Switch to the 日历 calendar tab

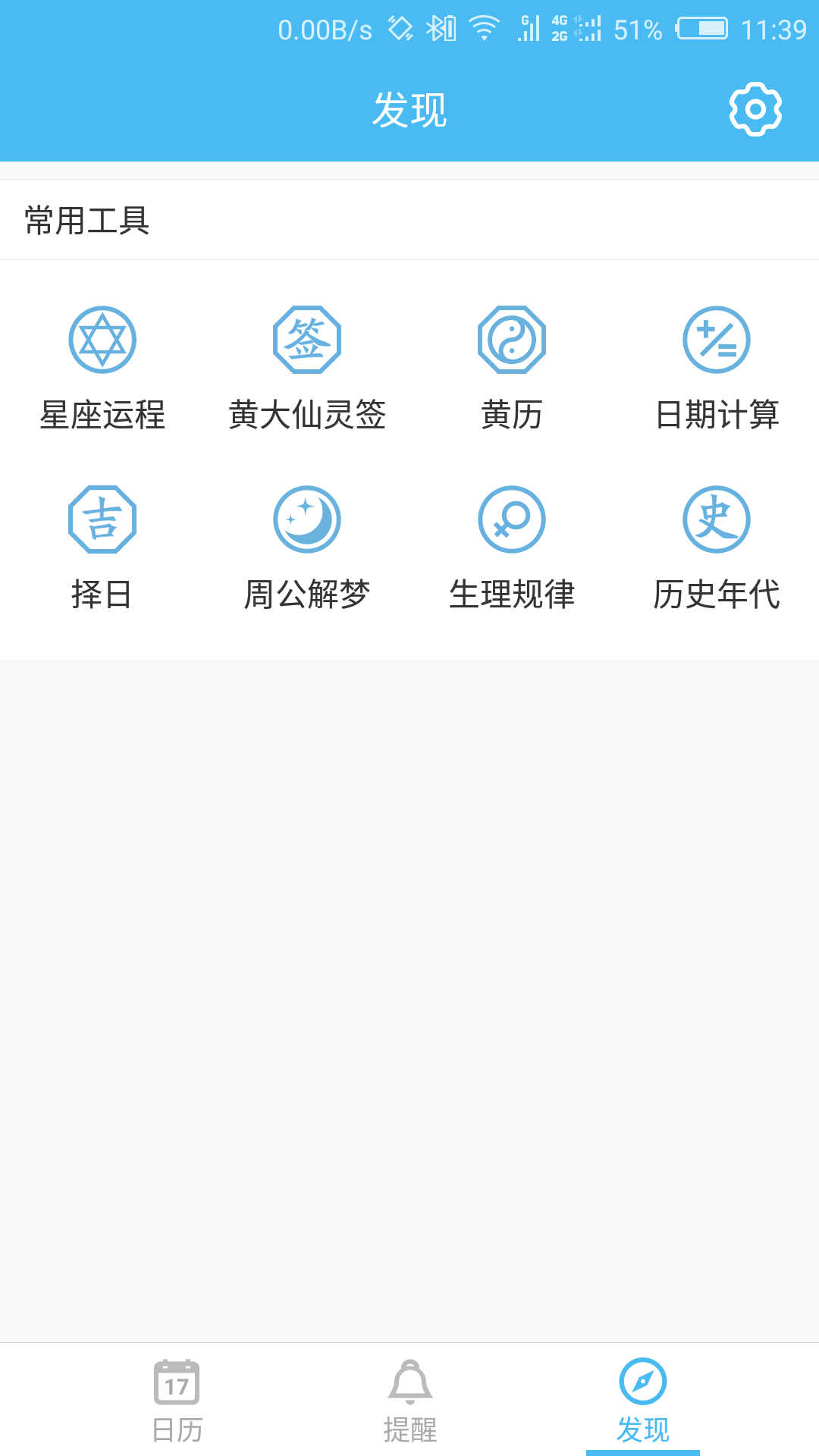coord(177,1401)
